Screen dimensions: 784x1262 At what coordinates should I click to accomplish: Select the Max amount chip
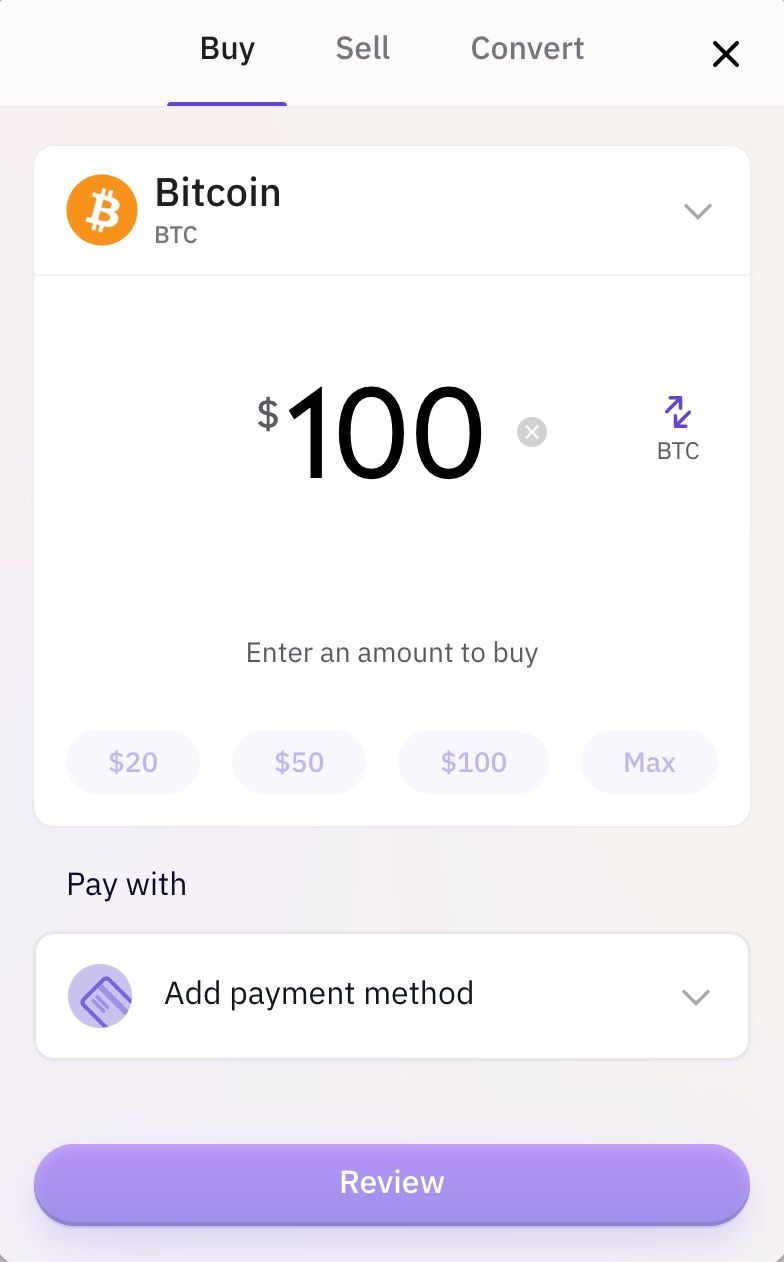click(x=649, y=762)
